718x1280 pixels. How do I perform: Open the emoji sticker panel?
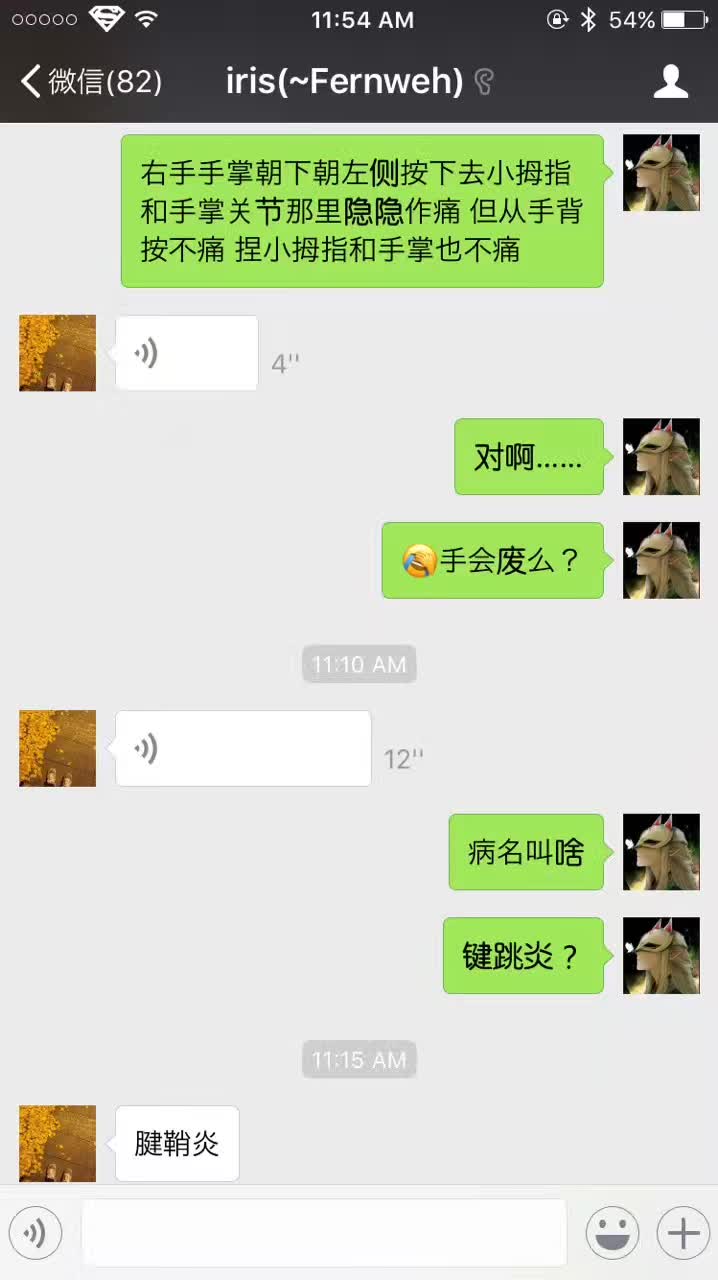coord(612,1233)
